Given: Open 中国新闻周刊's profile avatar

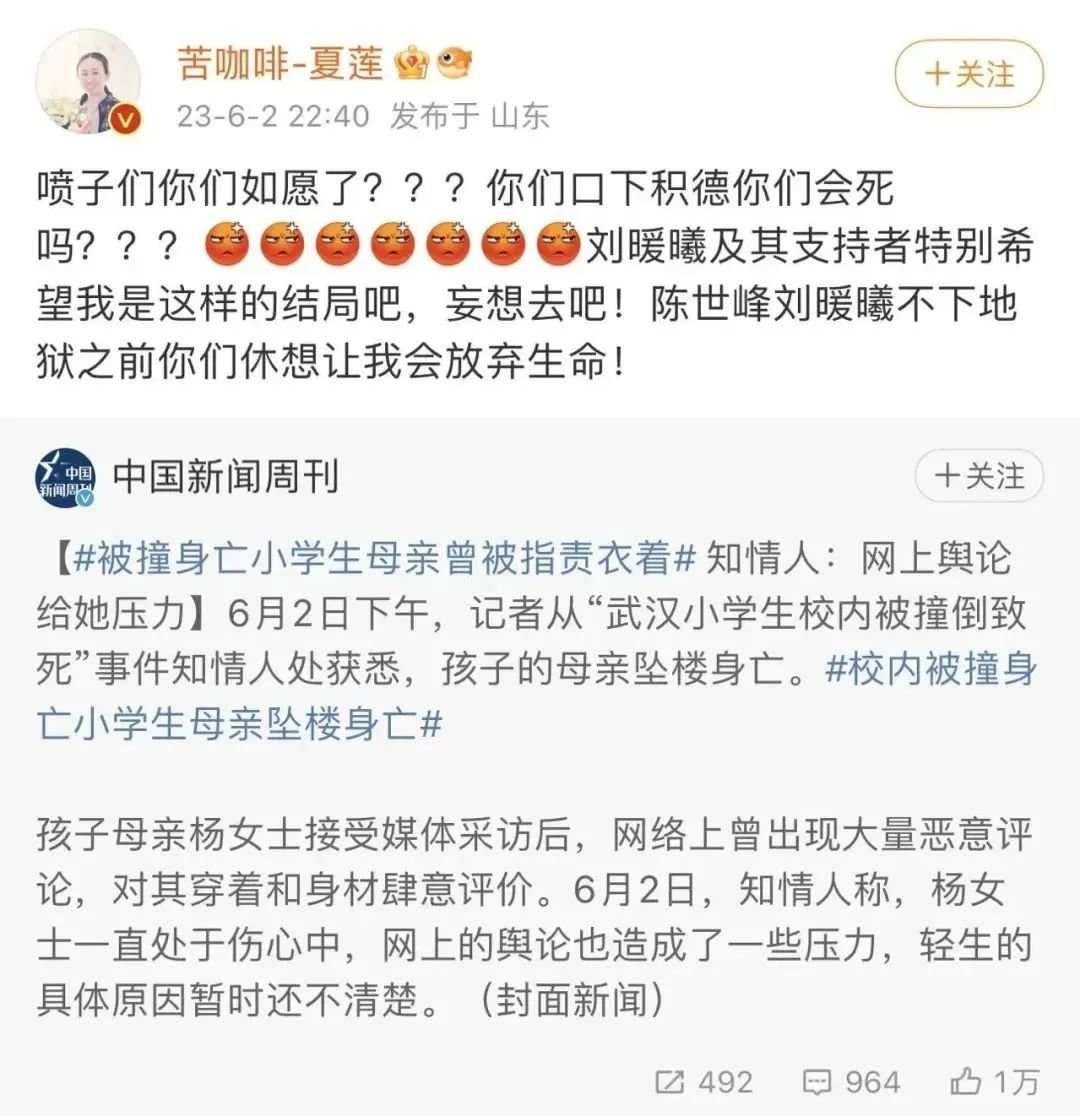Looking at the screenshot, I should pyautogui.click(x=66, y=477).
